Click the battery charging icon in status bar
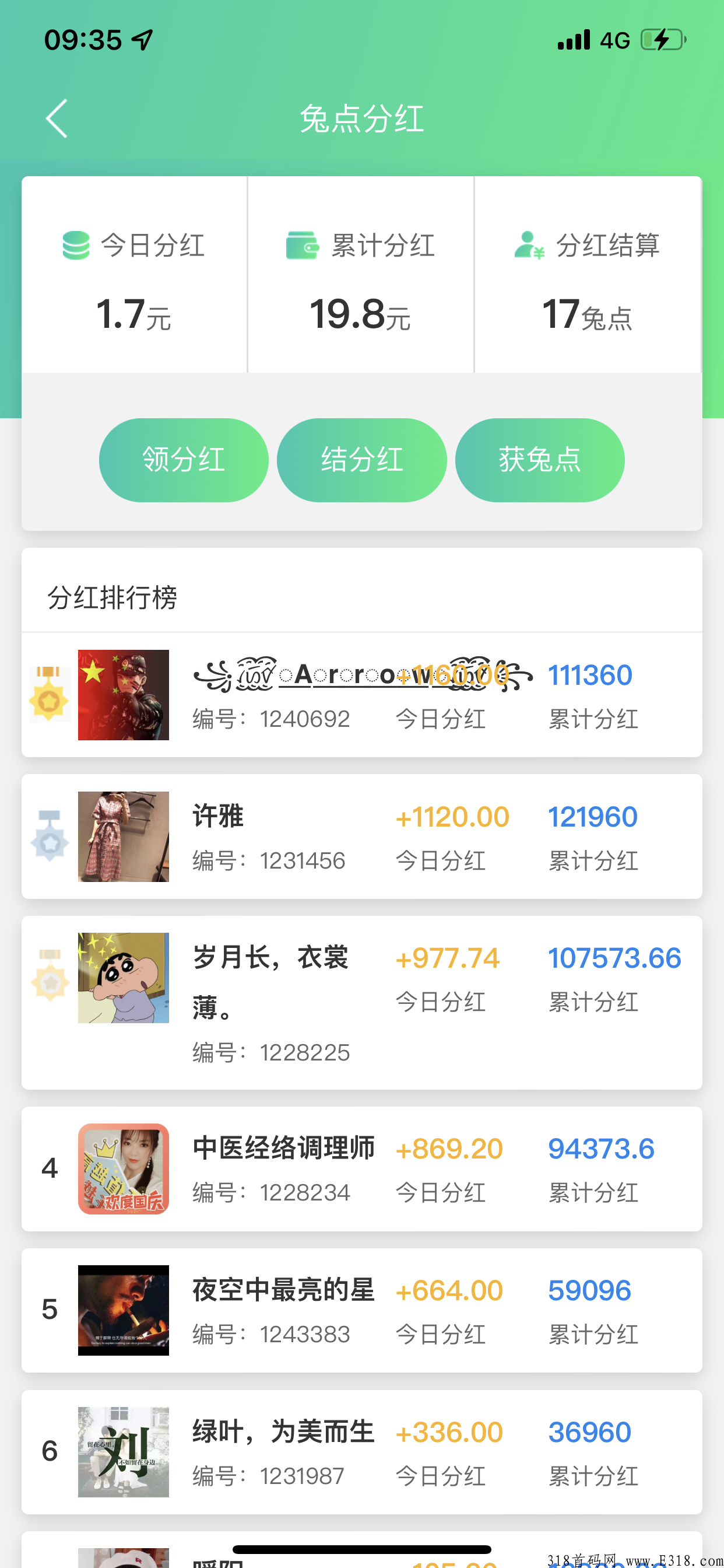This screenshot has height=1568, width=724. [663, 39]
